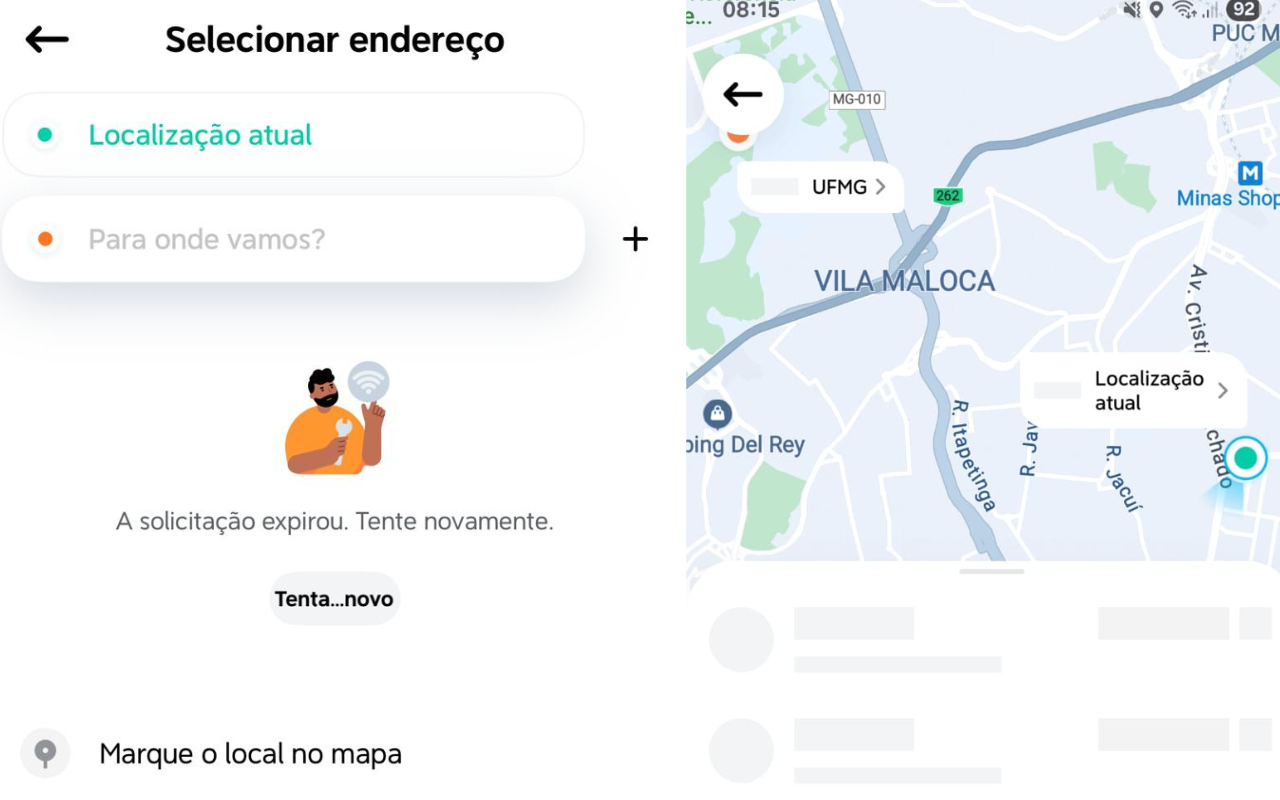Image resolution: width=1280 pixels, height=800 pixels.
Task: Edit the Localização atual pickup field
Action: [293, 135]
